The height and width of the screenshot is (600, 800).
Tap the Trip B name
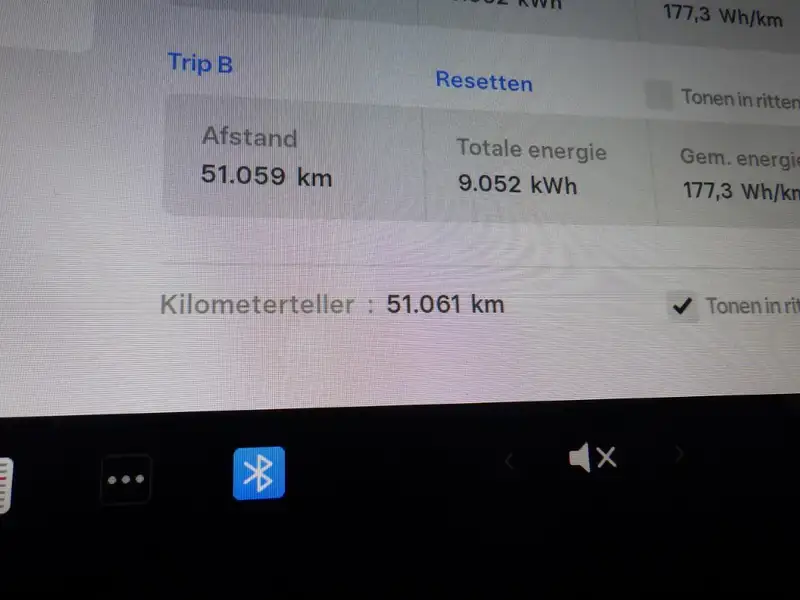[200, 63]
